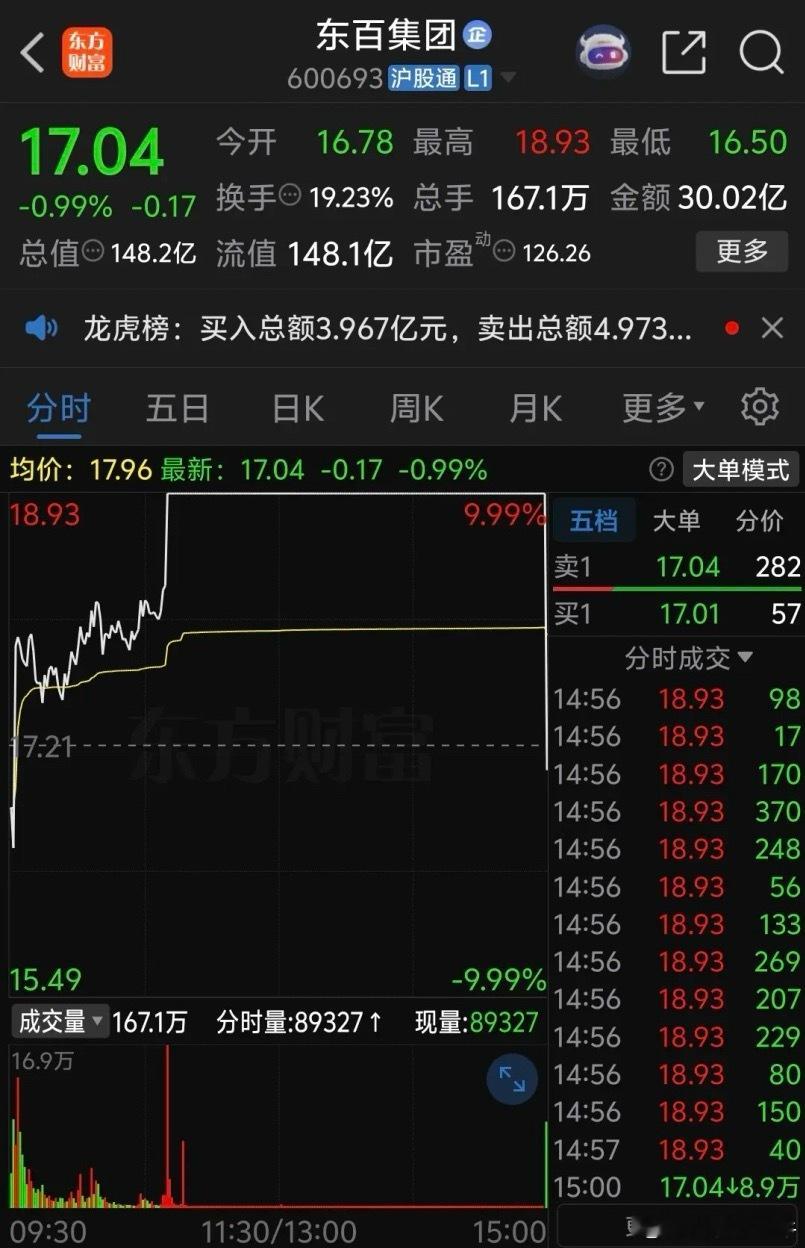Image resolution: width=805 pixels, height=1248 pixels.
Task: Open the chart settings gear icon
Action: (x=760, y=407)
